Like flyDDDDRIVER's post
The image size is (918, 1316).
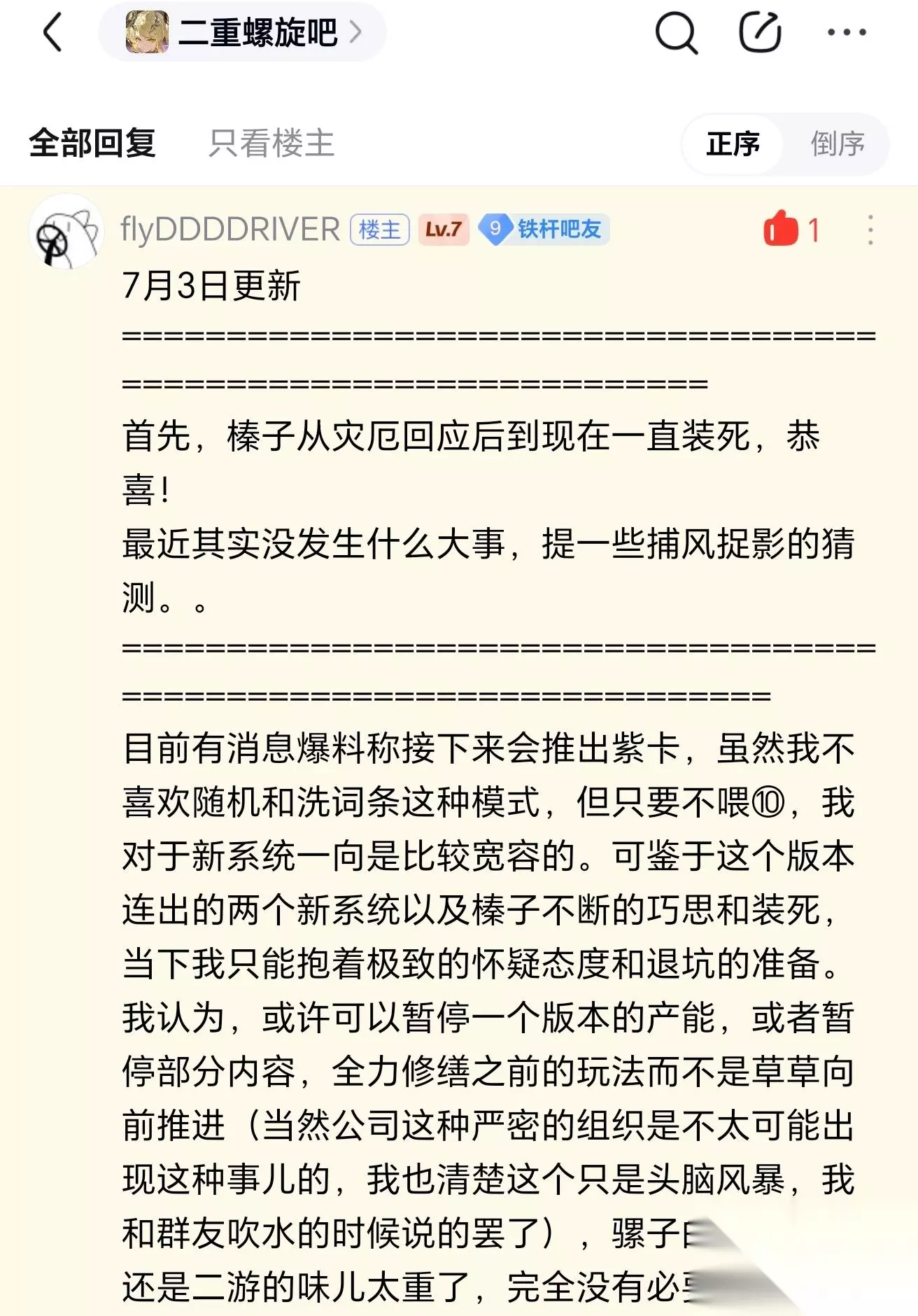tap(791, 229)
